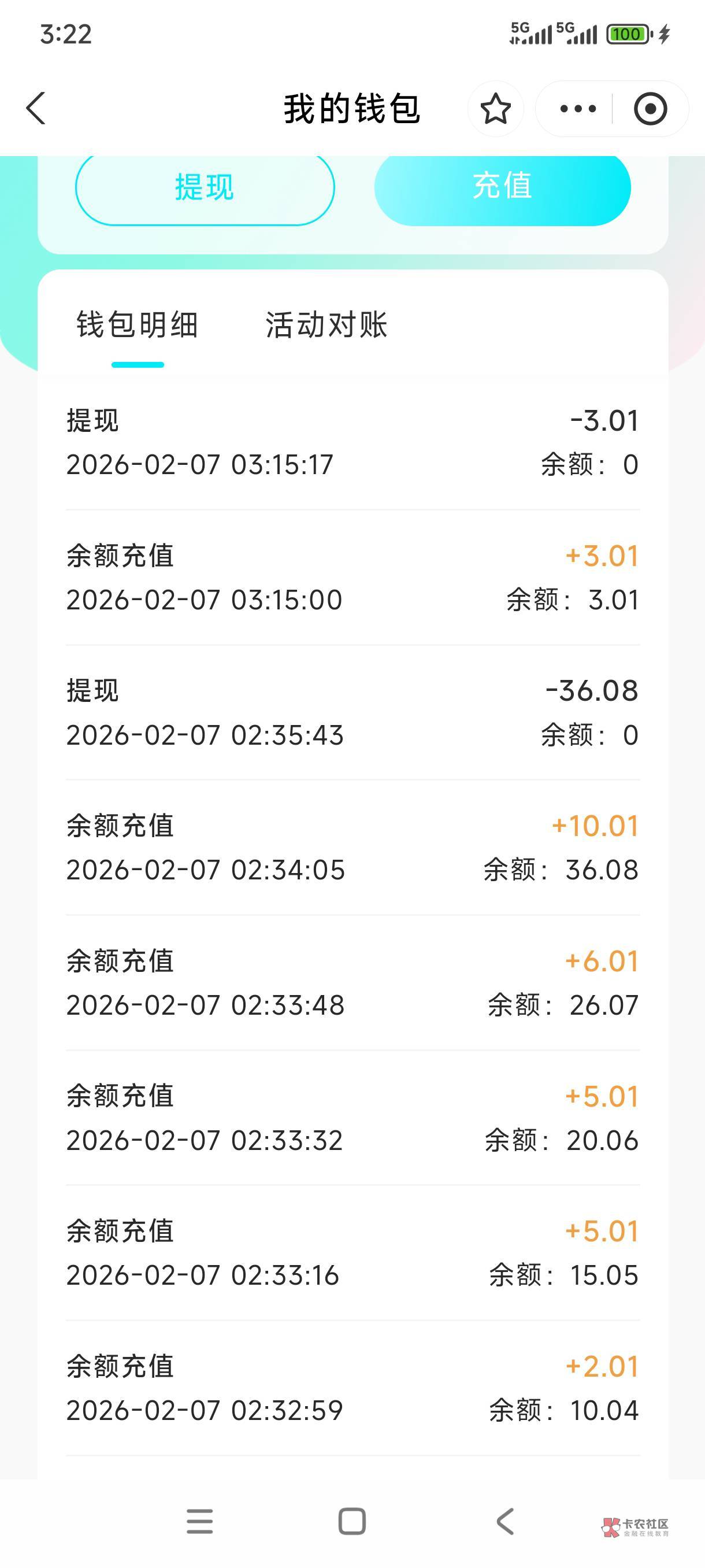Open recent apps from the system bar
Image resolution: width=705 pixels, height=1568 pixels.
(x=199, y=1521)
